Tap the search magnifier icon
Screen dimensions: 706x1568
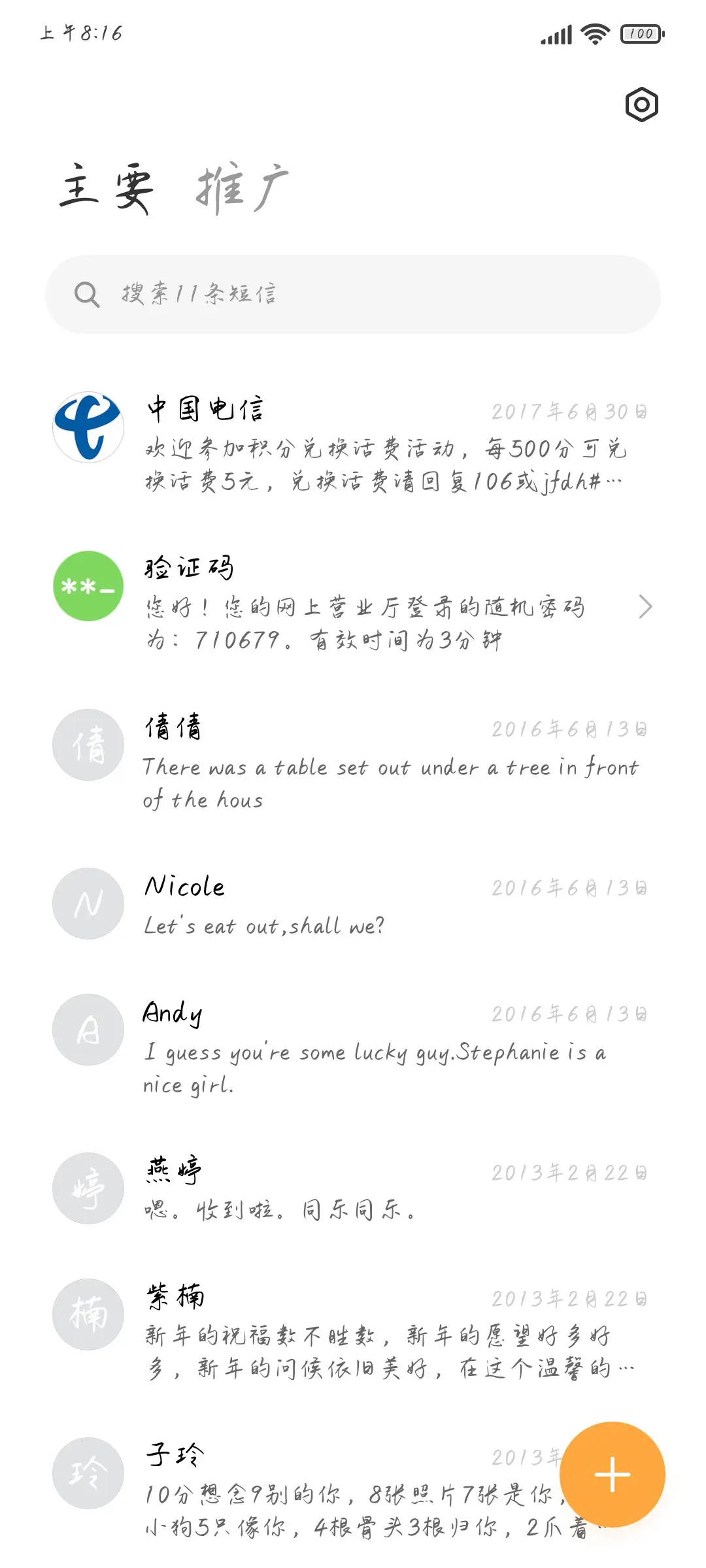point(88,294)
